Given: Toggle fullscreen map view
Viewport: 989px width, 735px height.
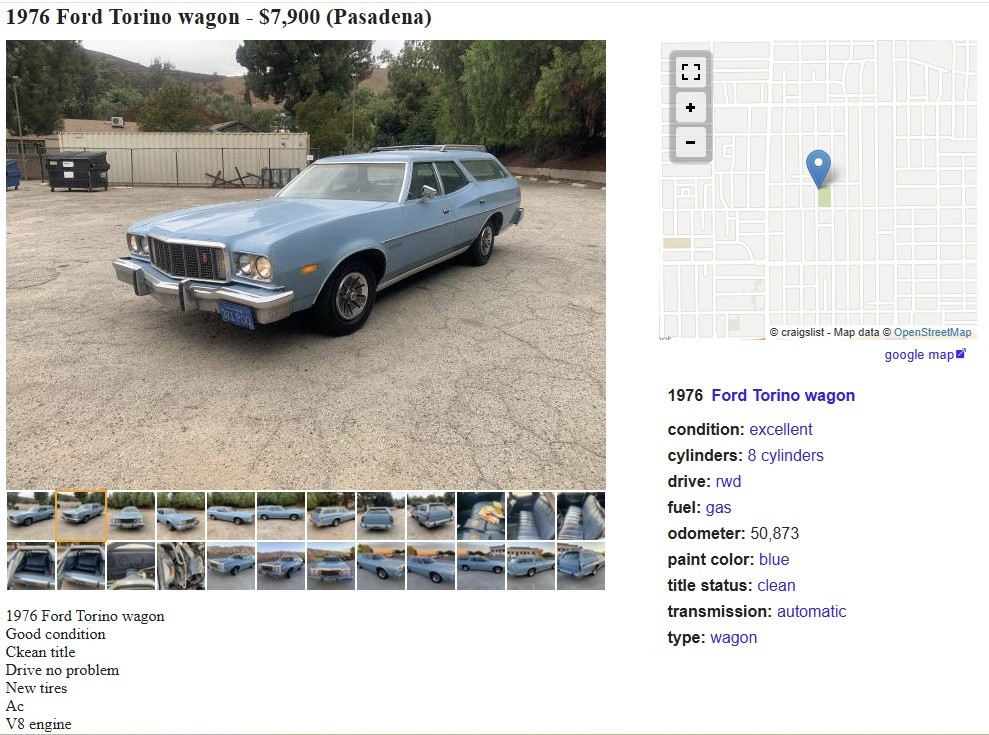Looking at the screenshot, I should [690, 72].
